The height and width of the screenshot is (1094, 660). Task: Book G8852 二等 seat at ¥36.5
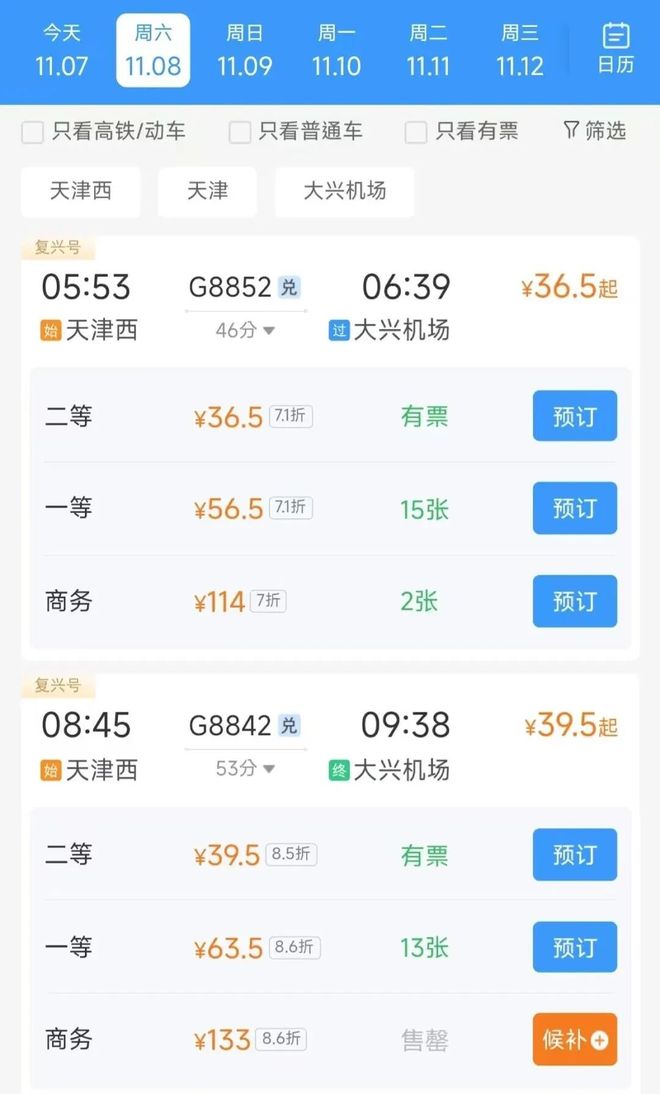(574, 416)
